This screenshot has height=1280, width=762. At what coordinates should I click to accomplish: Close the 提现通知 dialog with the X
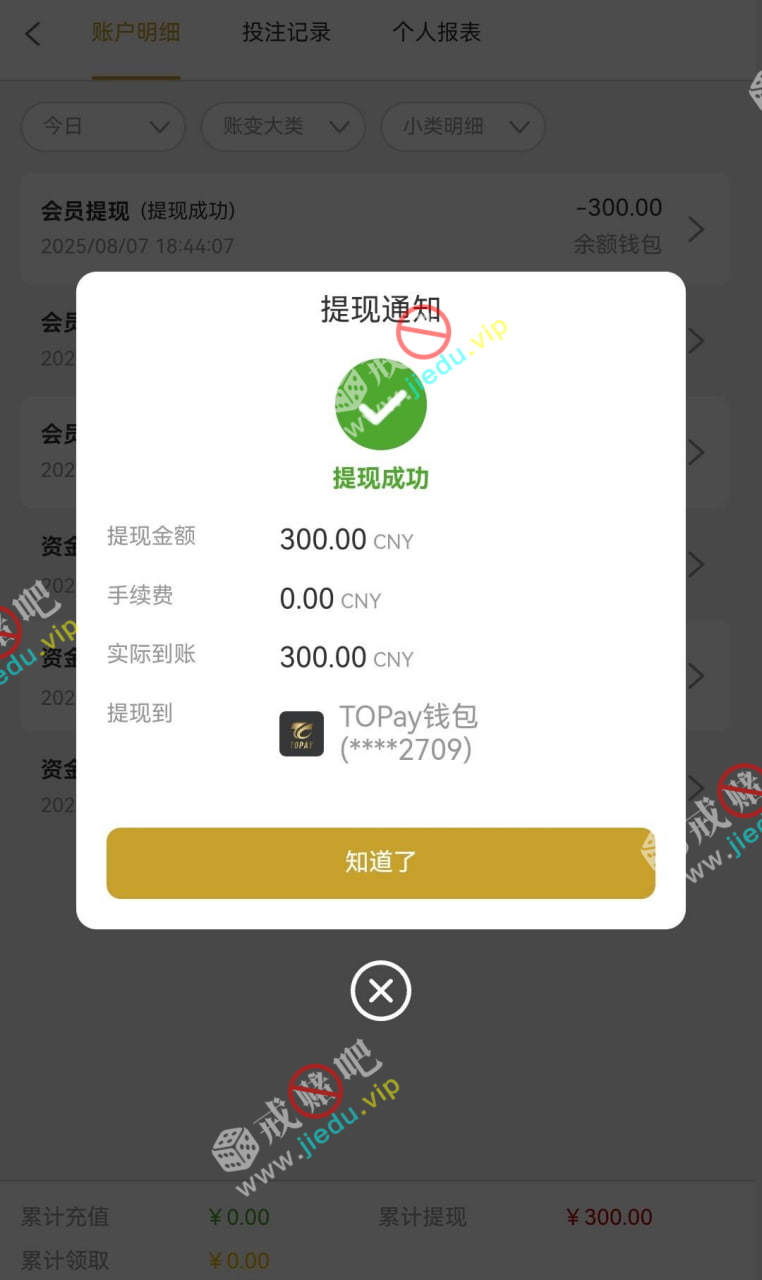(x=381, y=990)
